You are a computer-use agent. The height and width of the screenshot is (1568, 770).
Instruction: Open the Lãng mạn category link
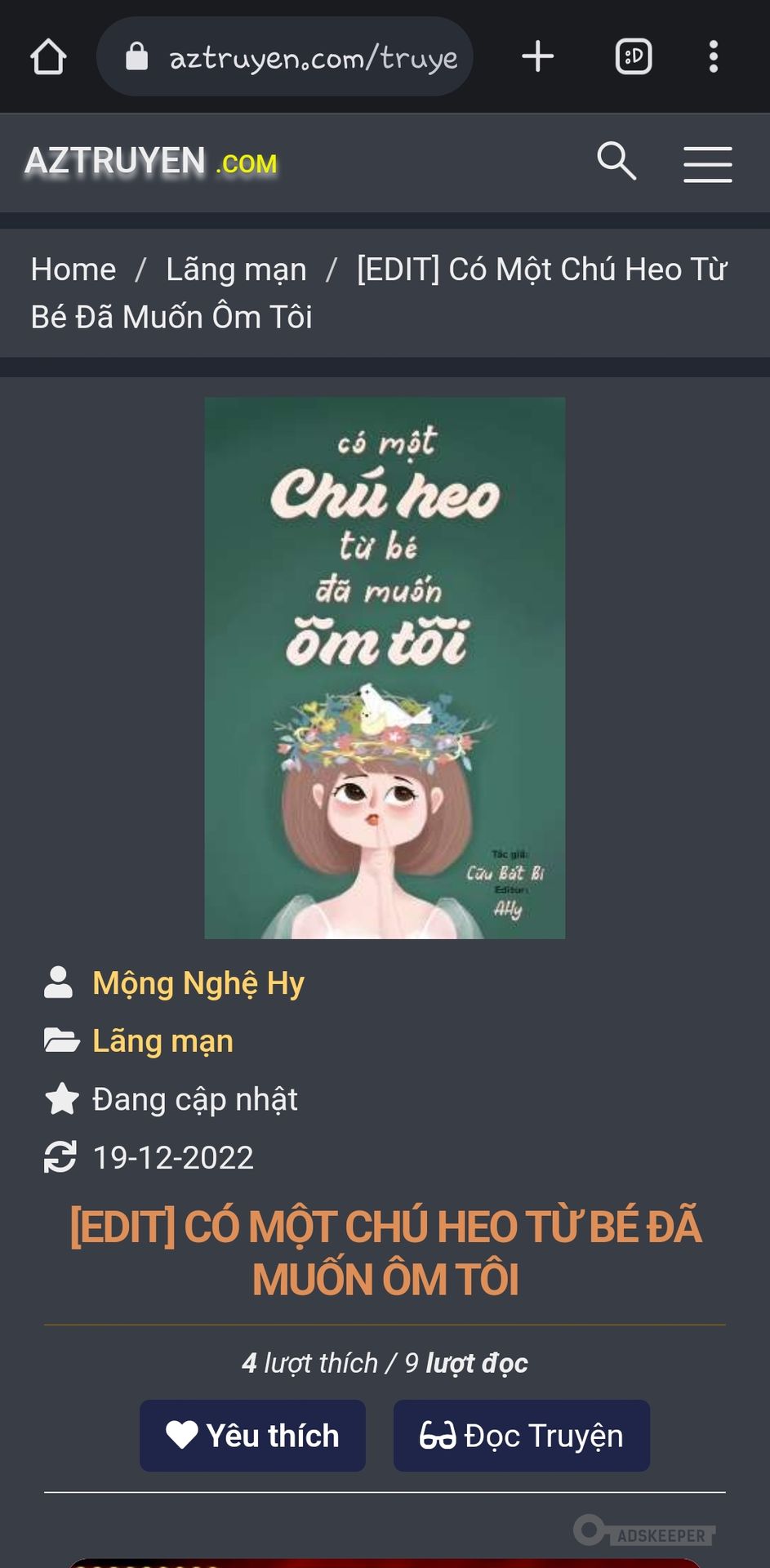[162, 1041]
